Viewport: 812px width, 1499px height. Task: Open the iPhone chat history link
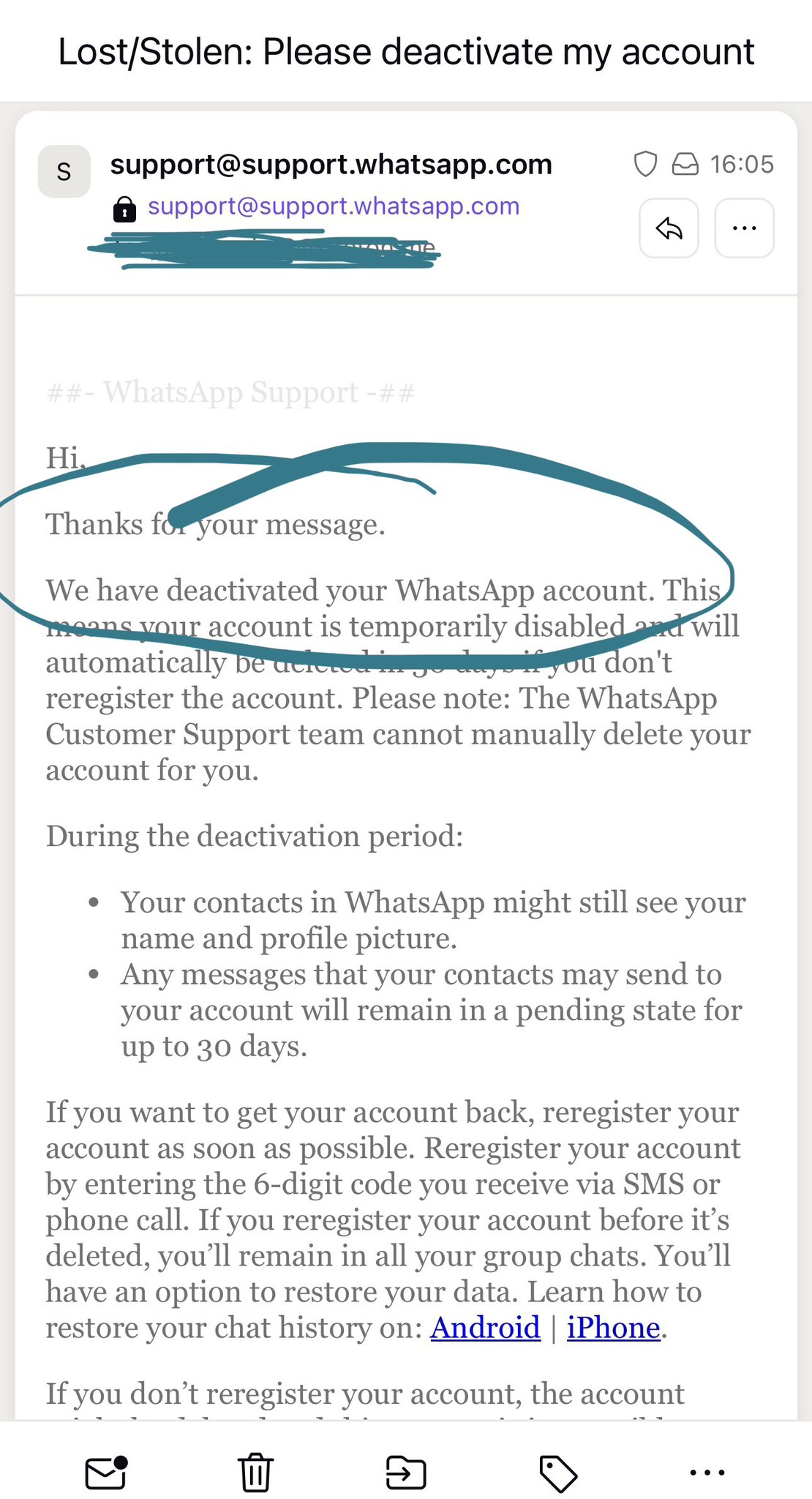coord(613,1328)
